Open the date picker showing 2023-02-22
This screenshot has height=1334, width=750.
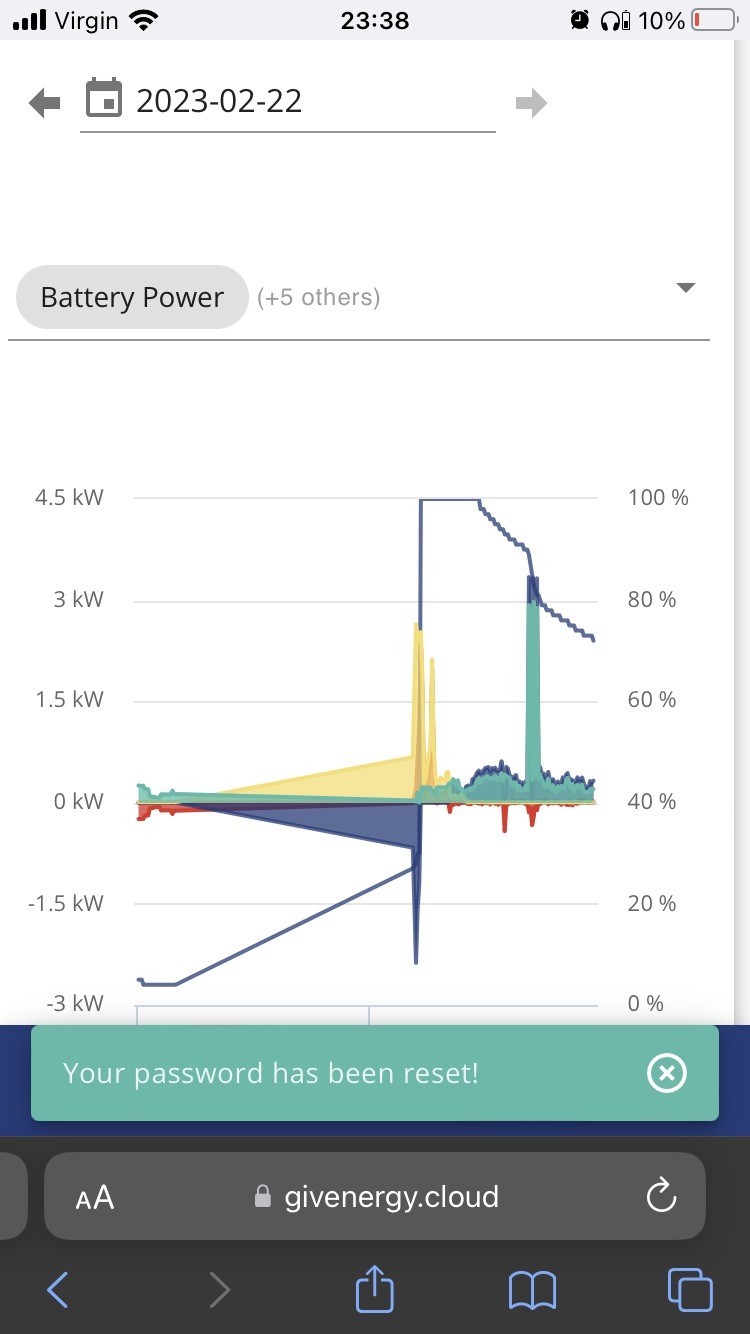[x=287, y=101]
